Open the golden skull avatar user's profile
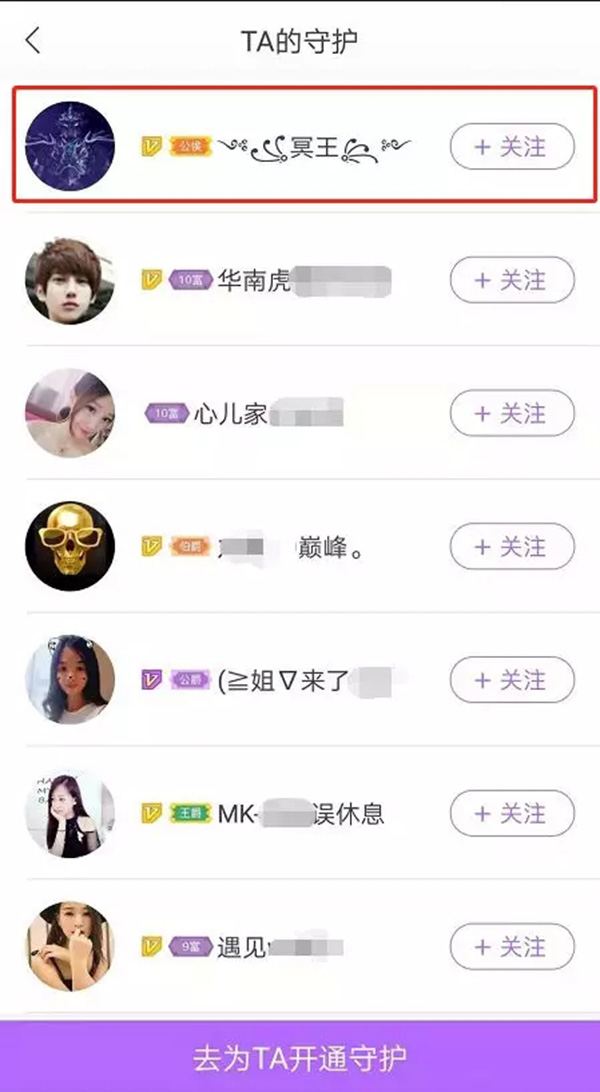The image size is (600, 1092). [70, 547]
